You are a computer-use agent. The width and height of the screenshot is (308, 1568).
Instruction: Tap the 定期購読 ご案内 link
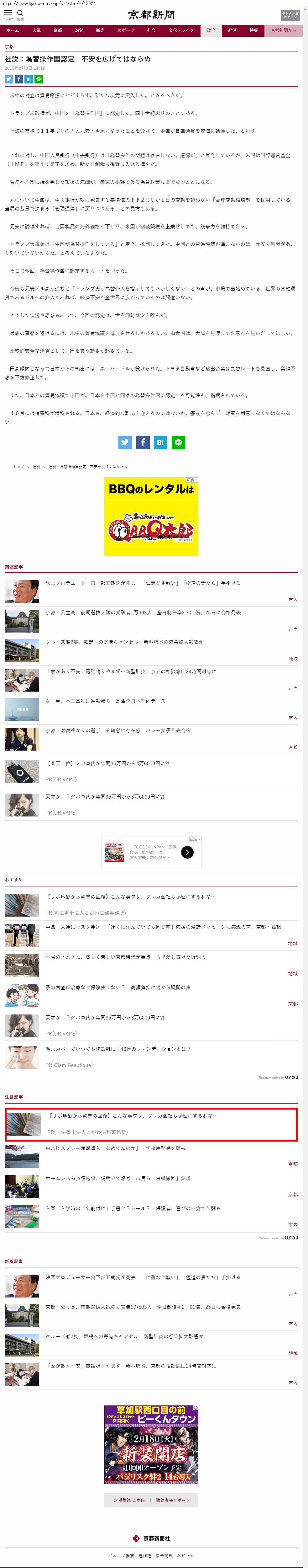tap(129, 1501)
